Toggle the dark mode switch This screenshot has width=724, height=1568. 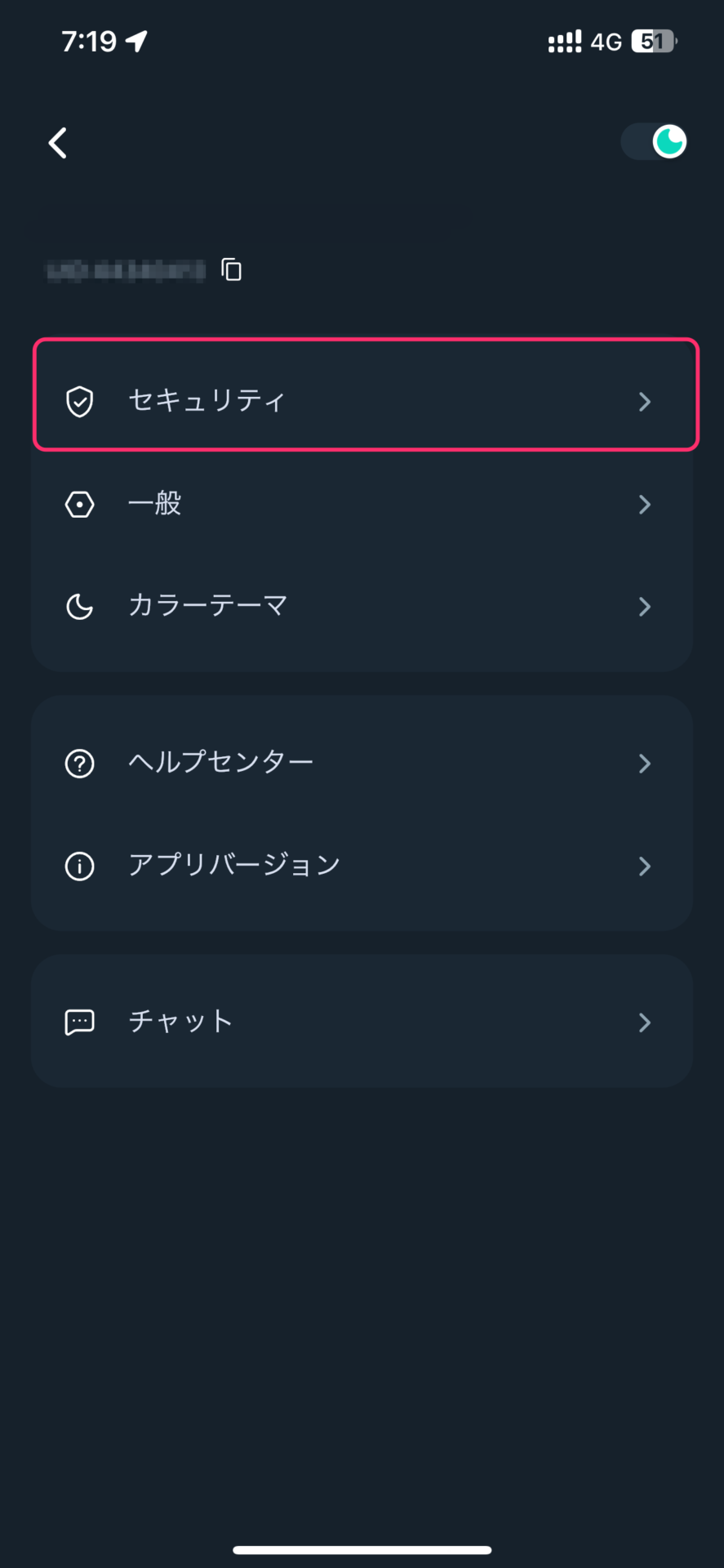tap(655, 142)
